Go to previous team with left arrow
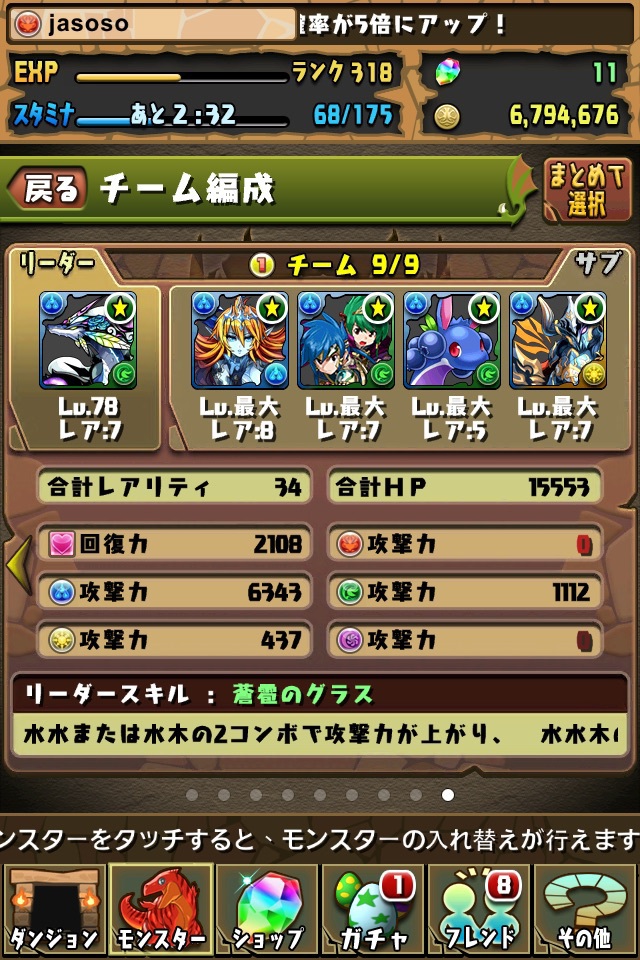Image resolution: width=640 pixels, height=960 pixels. (18, 565)
